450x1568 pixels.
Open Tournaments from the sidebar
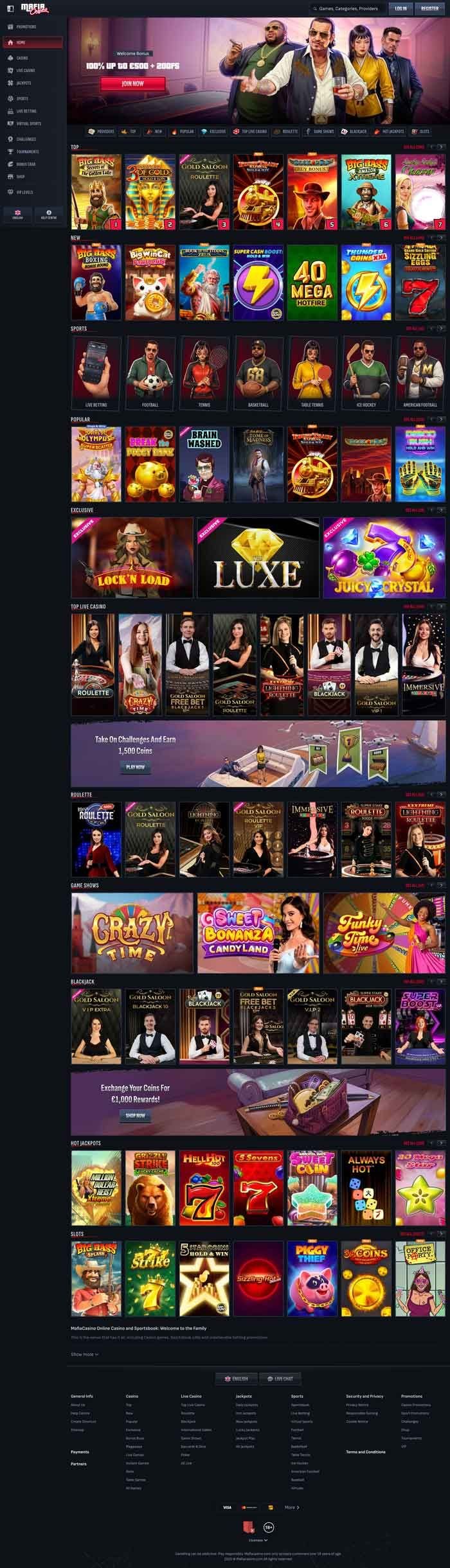coord(27,152)
